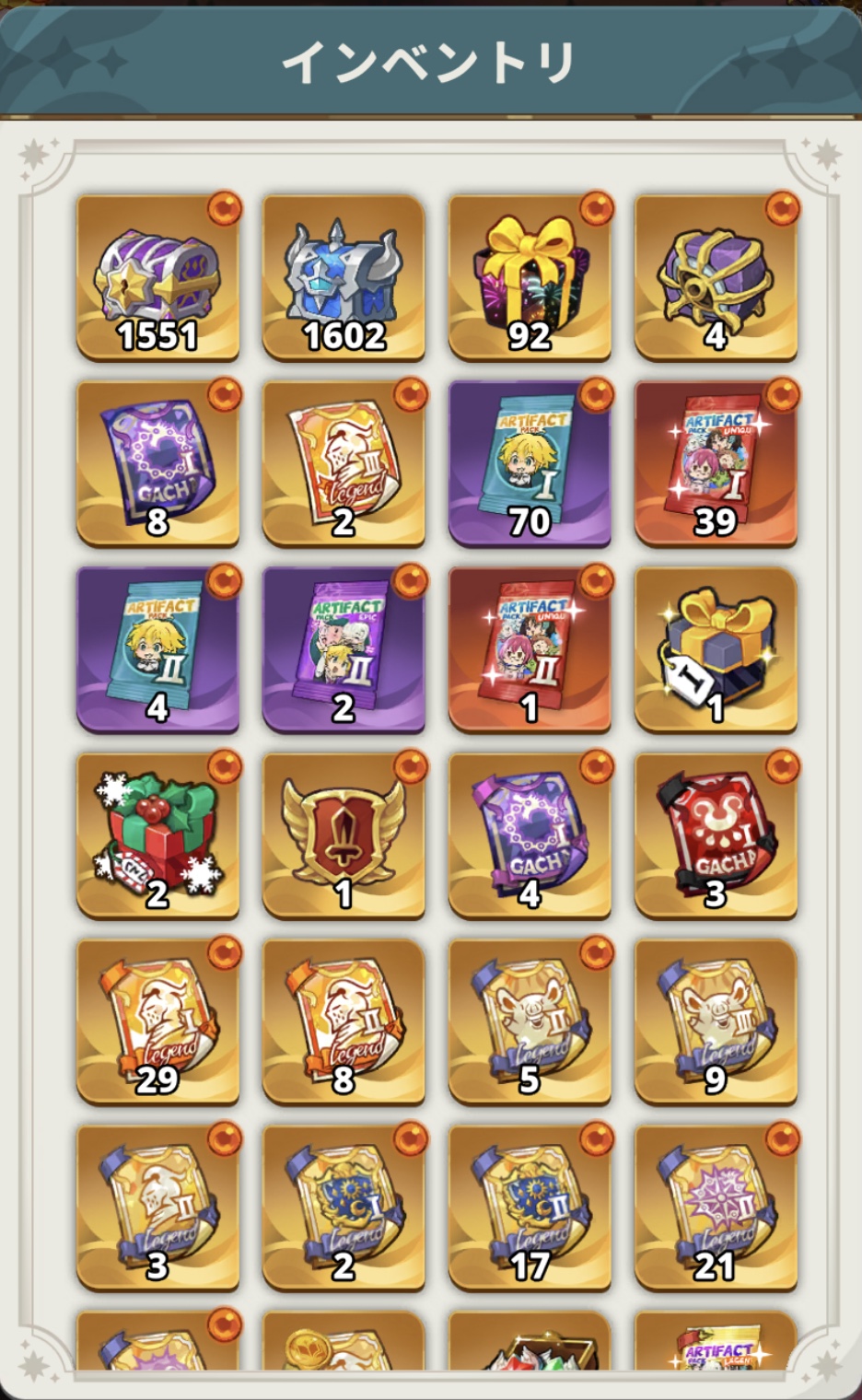
Task: Open the purple star chest with 1551
Action: tap(157, 278)
